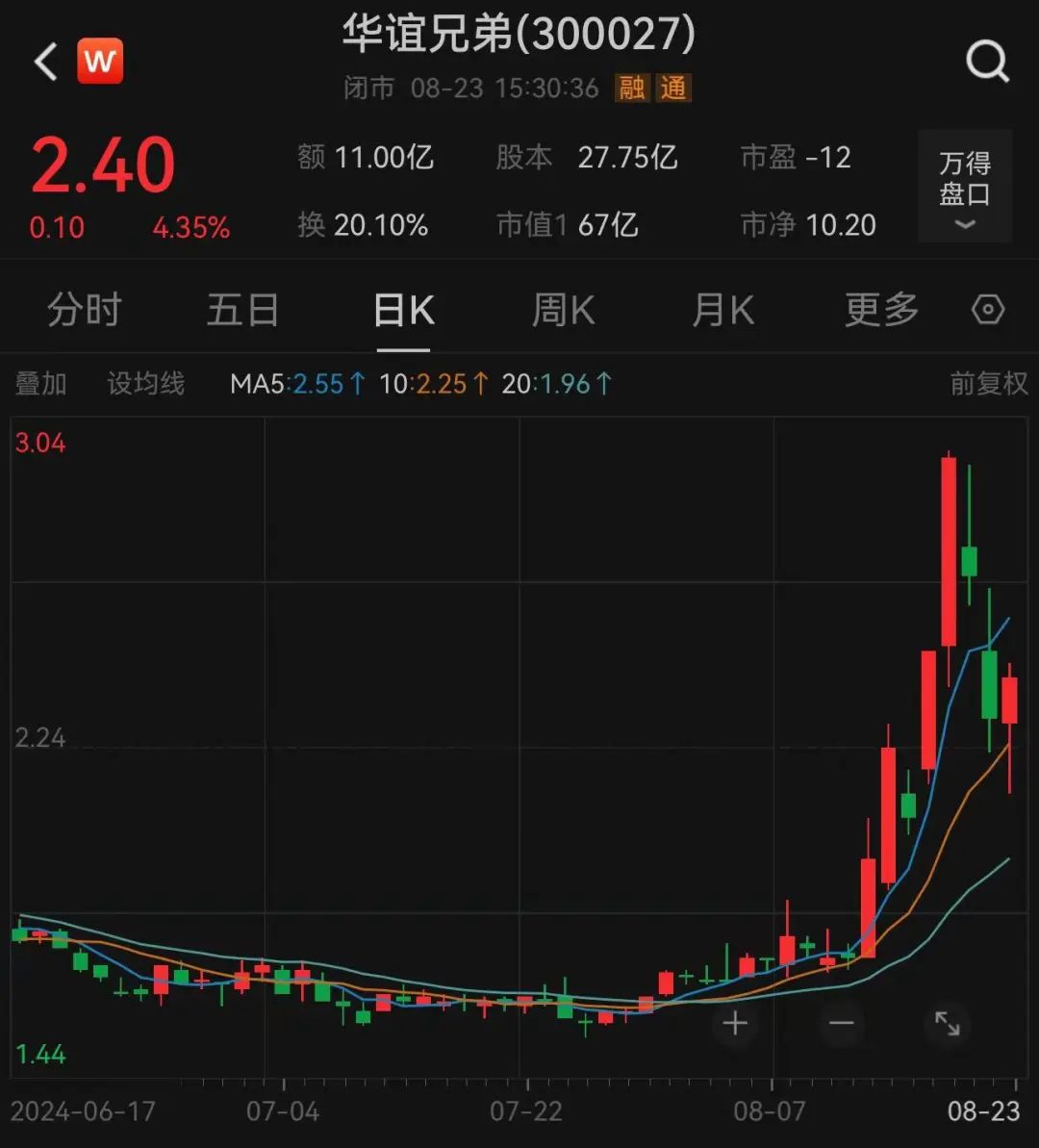Tap 叠加 to overlay another stock
The height and width of the screenshot is (1148, 1039).
click(x=40, y=384)
